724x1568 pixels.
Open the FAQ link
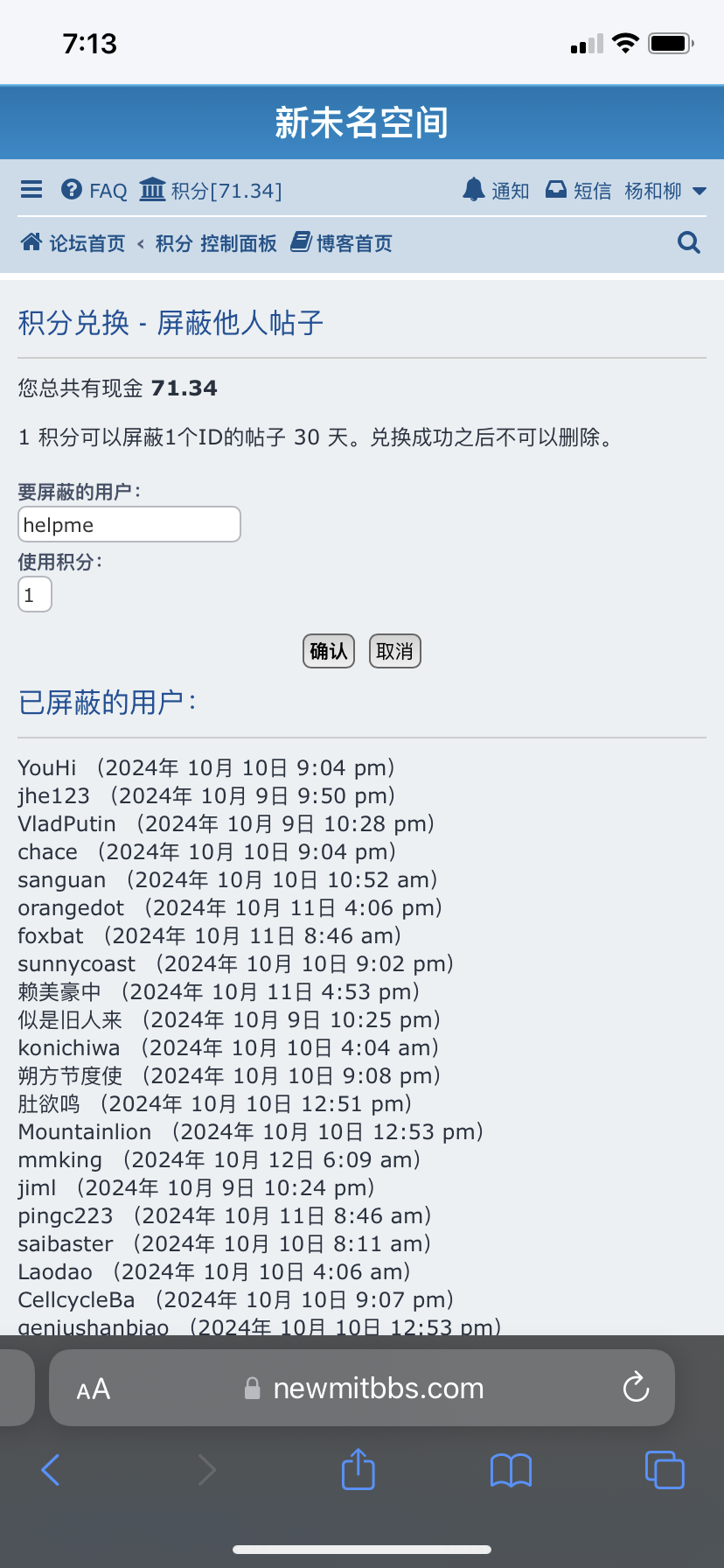(94, 190)
